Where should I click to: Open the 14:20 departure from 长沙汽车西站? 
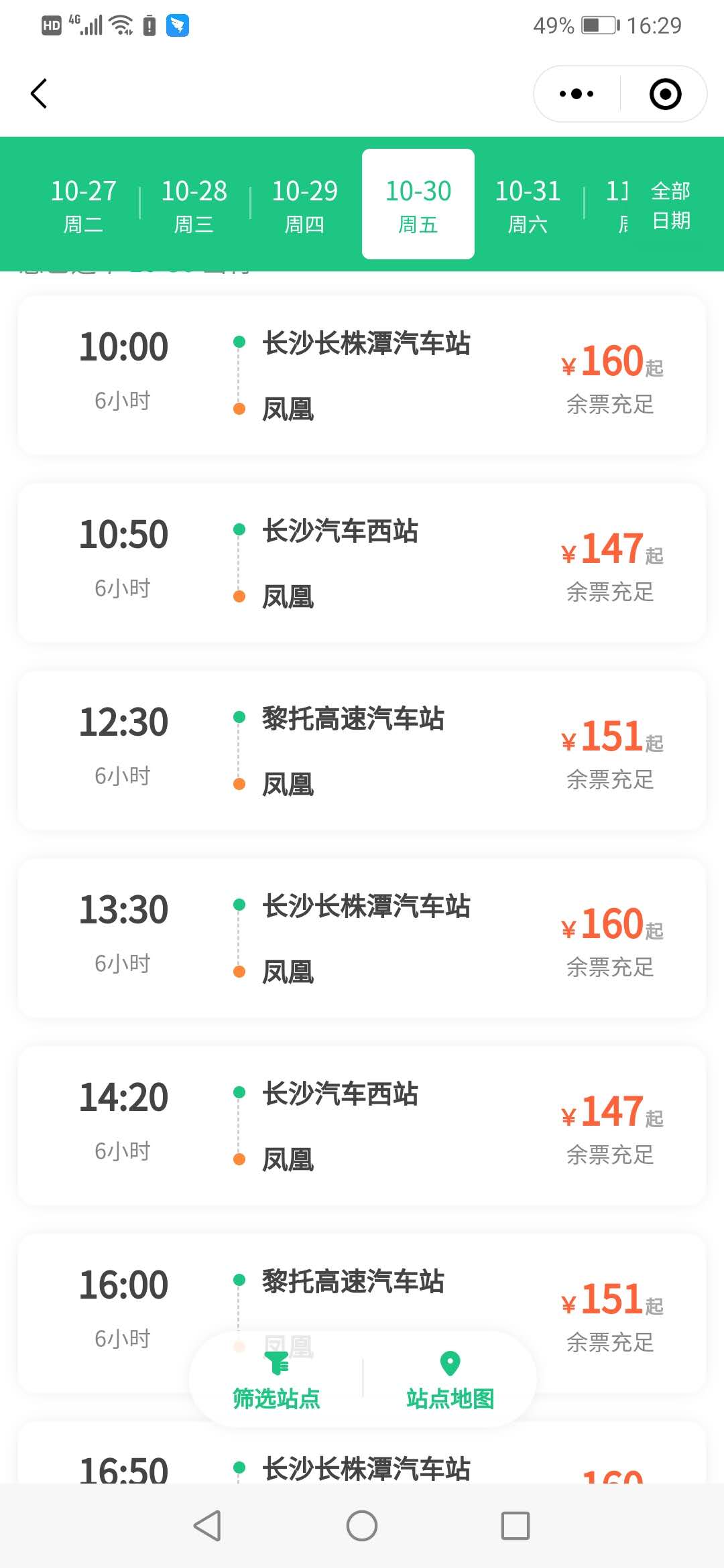click(362, 1126)
